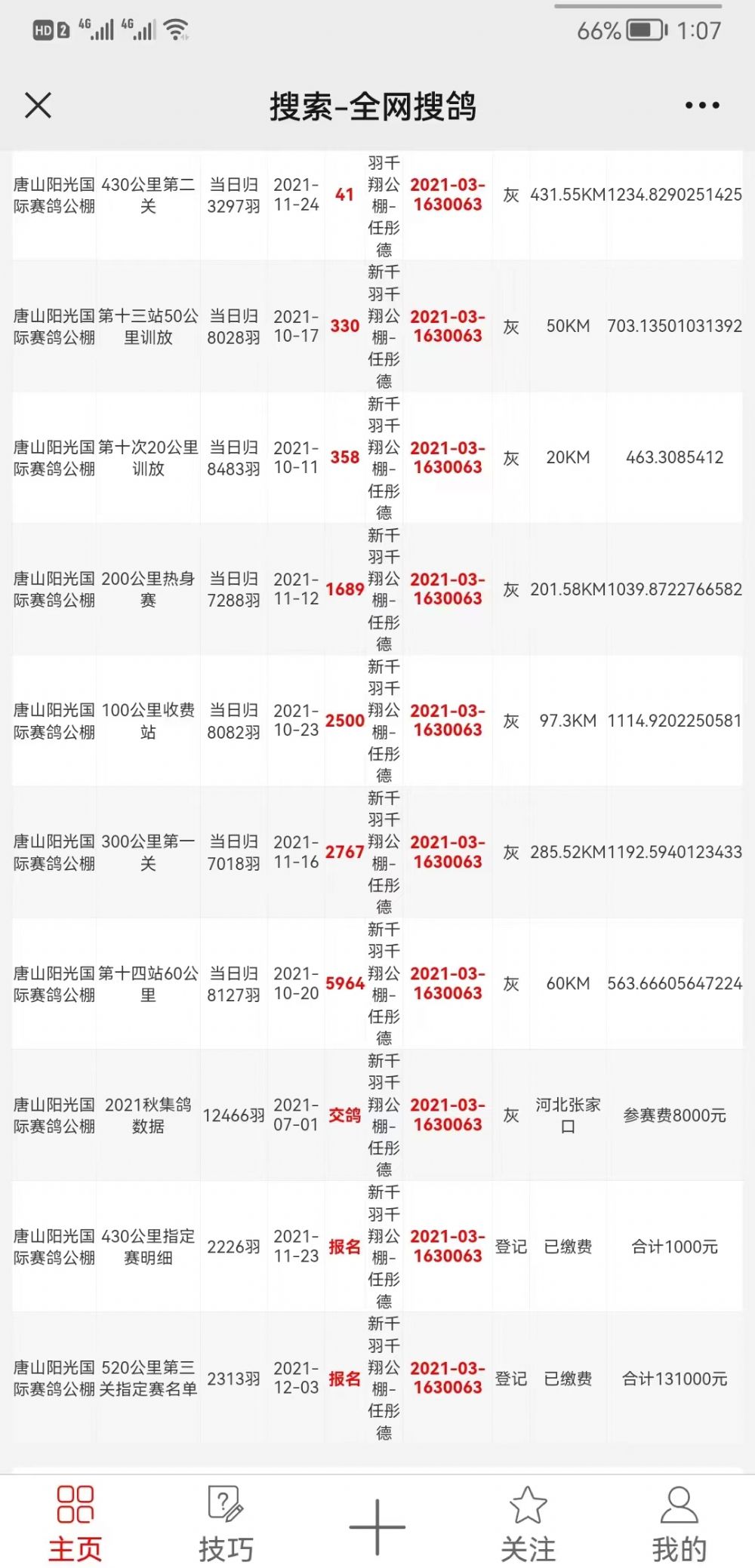The height and width of the screenshot is (1568, 755).
Task: Close the 搜索-全网搜鸽 page
Action: 38,106
